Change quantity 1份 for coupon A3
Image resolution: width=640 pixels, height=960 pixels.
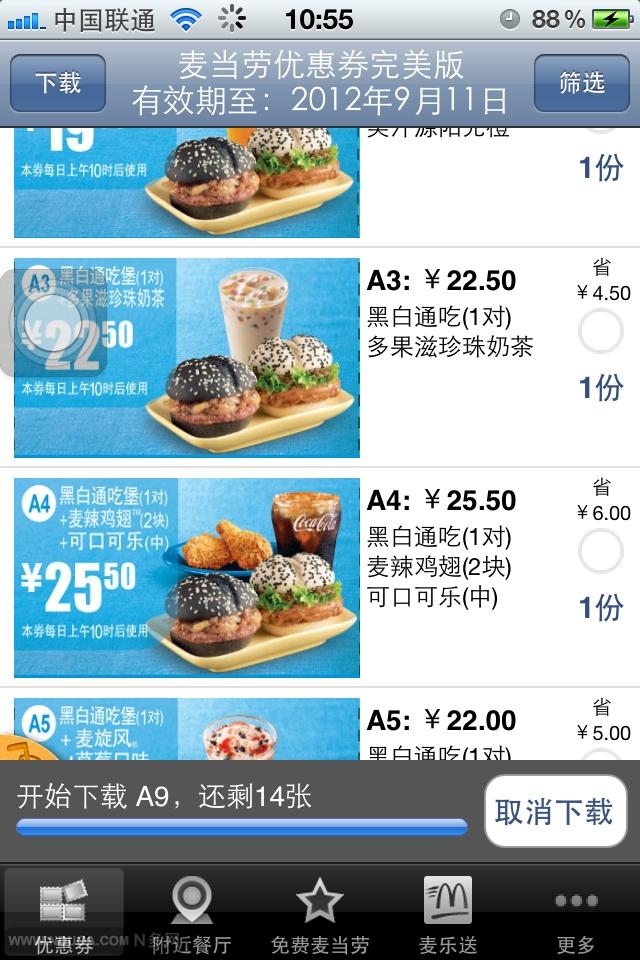(x=601, y=388)
